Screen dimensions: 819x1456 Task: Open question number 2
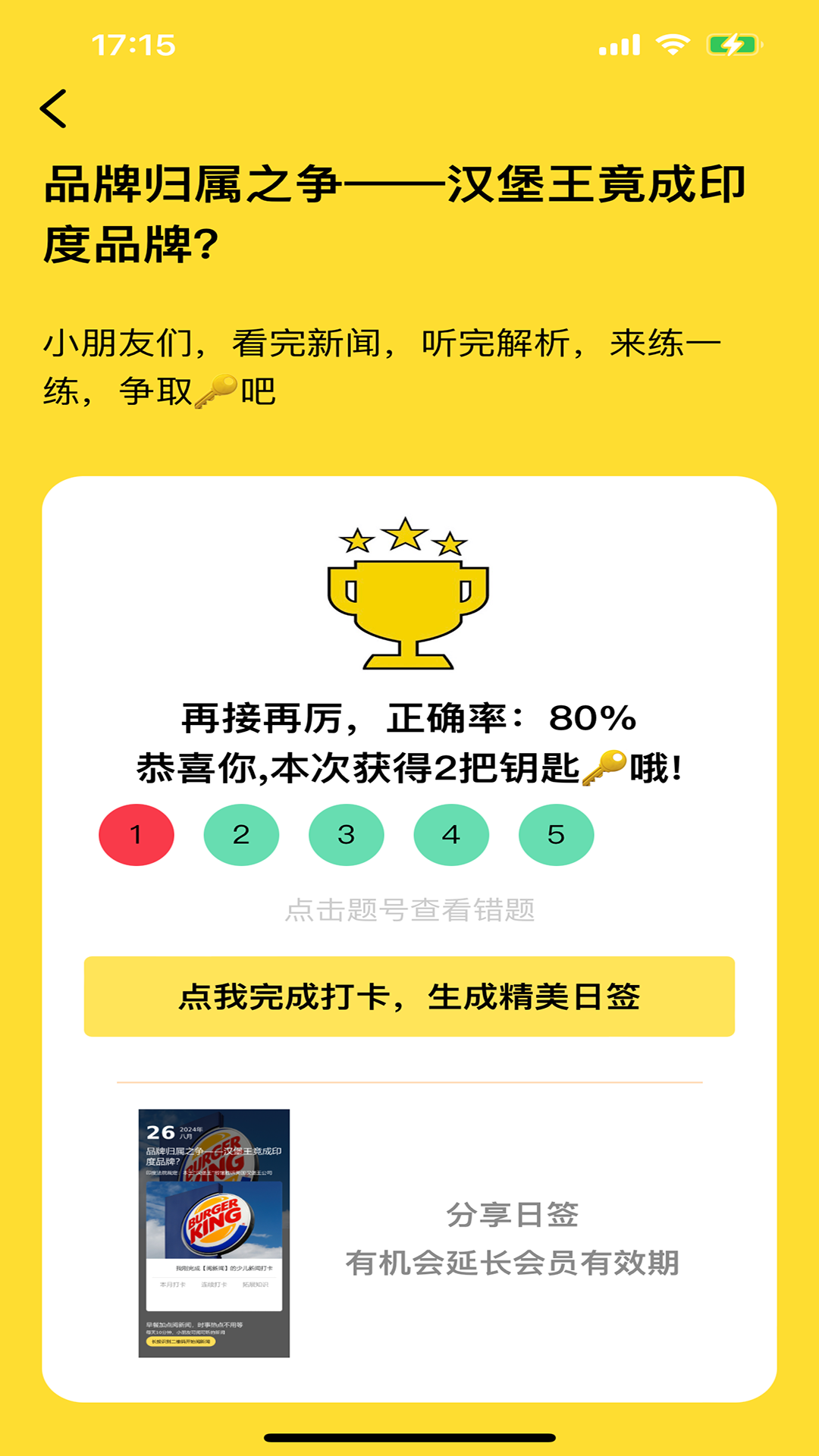(241, 835)
